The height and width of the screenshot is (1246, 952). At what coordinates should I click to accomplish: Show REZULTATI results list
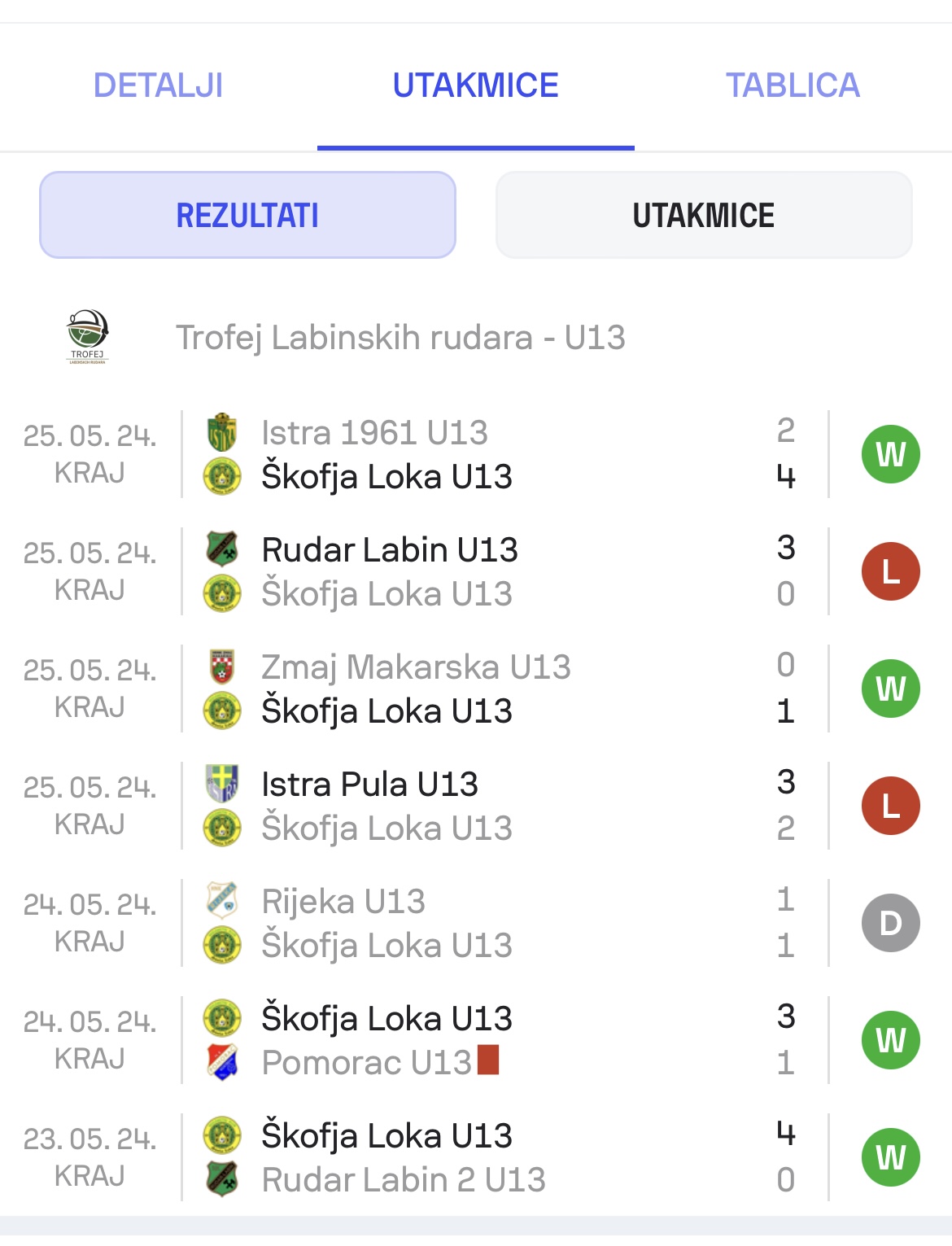[x=247, y=215]
